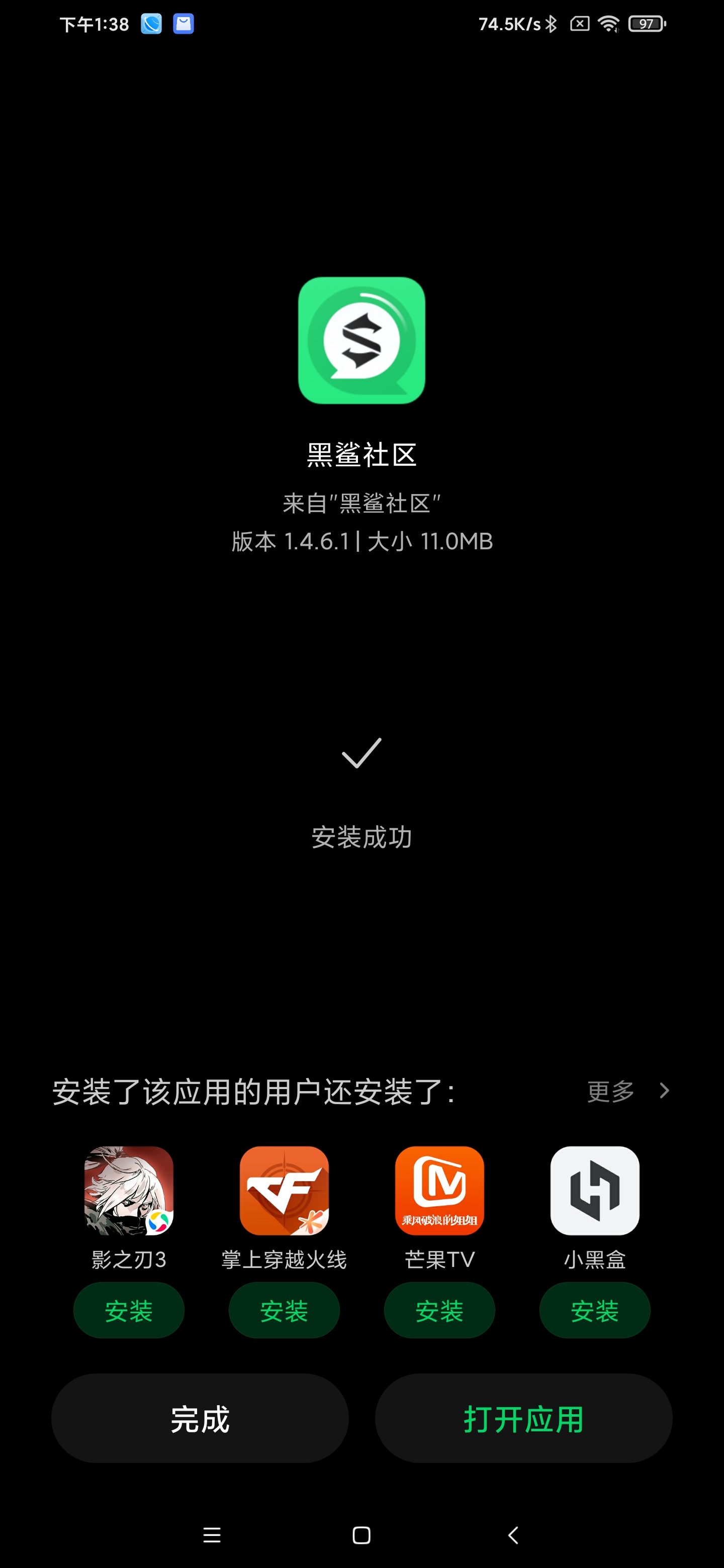Go back with the system back button

click(513, 1535)
